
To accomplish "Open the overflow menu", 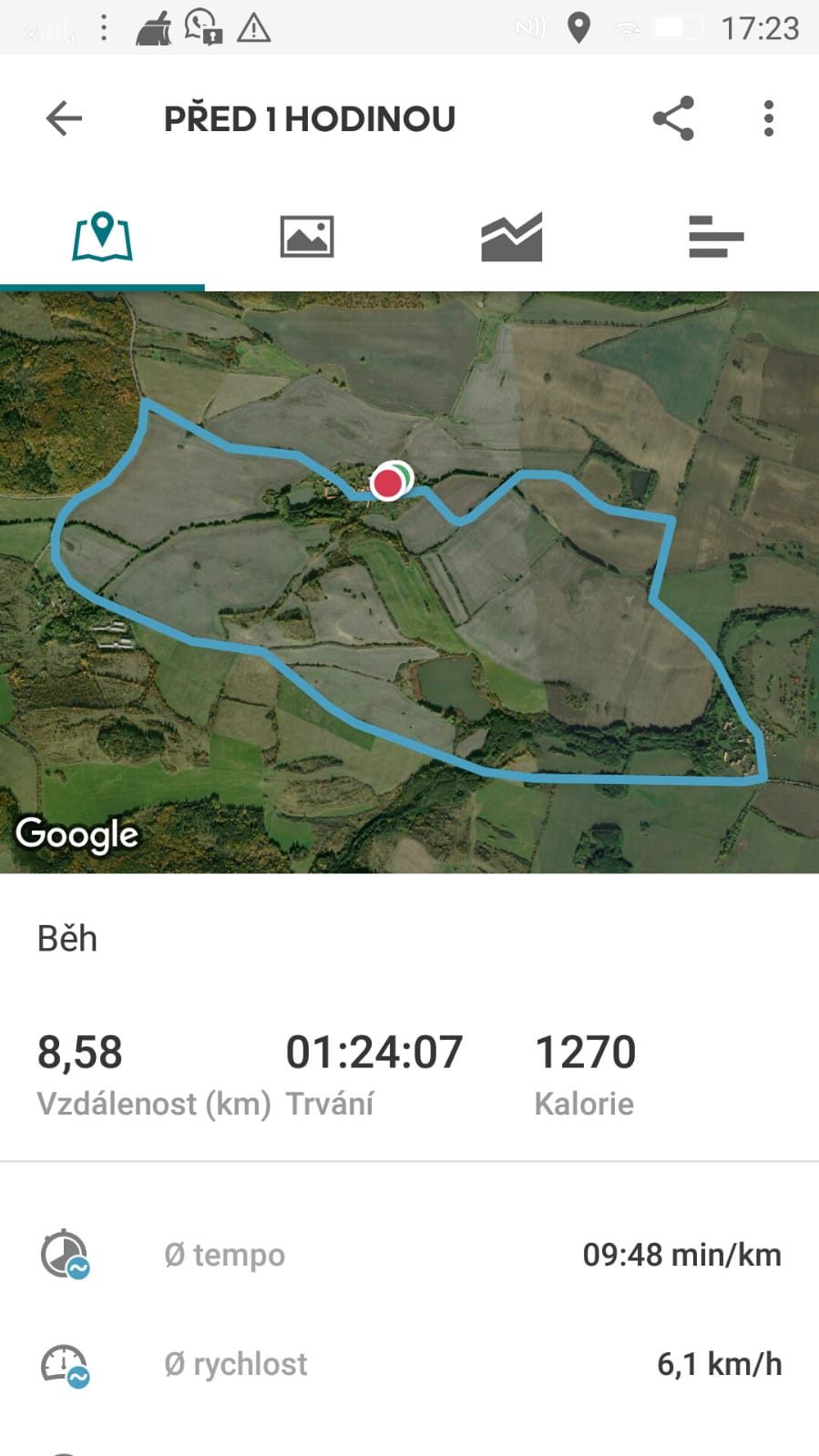I will click(x=769, y=118).
